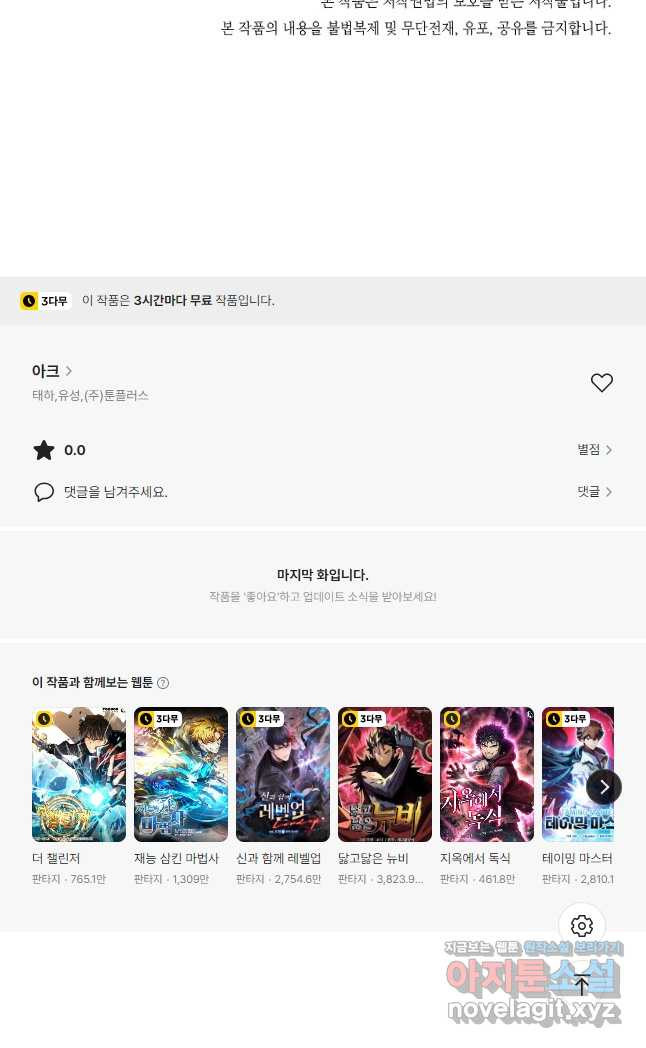The image size is (646, 1048).
Task: Open viewer settings gear
Action: click(x=582, y=926)
